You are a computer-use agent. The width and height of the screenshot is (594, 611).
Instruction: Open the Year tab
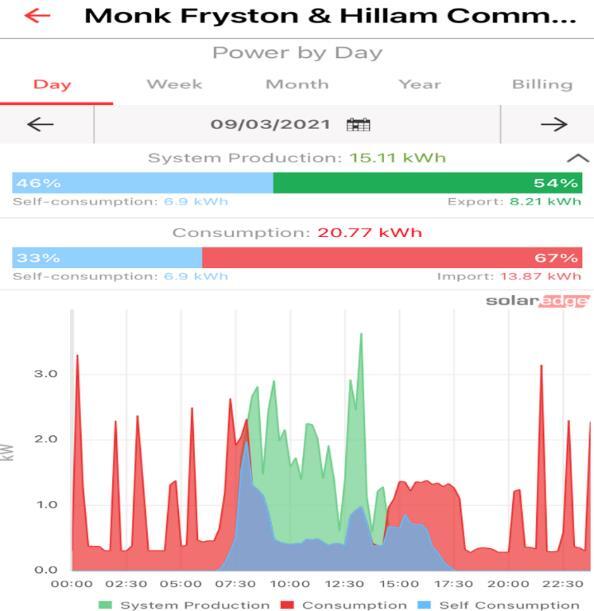click(x=420, y=84)
